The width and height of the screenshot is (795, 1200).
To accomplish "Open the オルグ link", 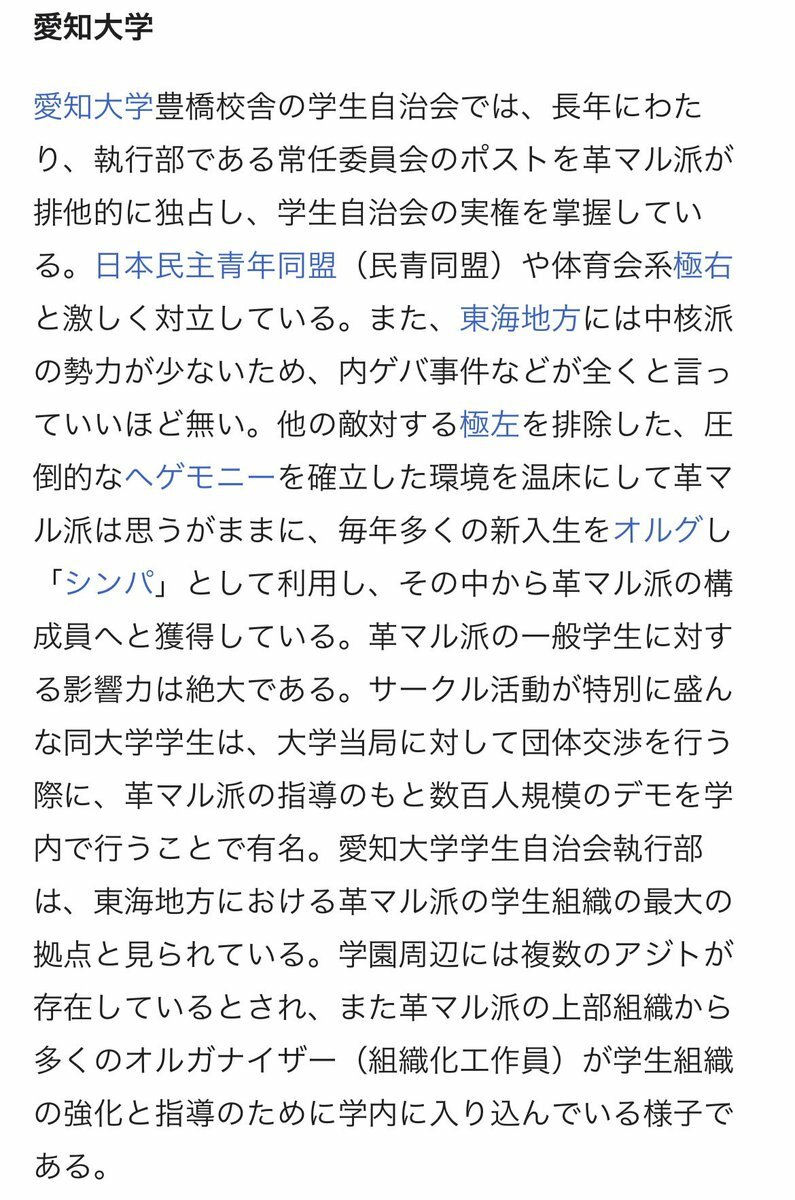I will pyautogui.click(x=656, y=530).
